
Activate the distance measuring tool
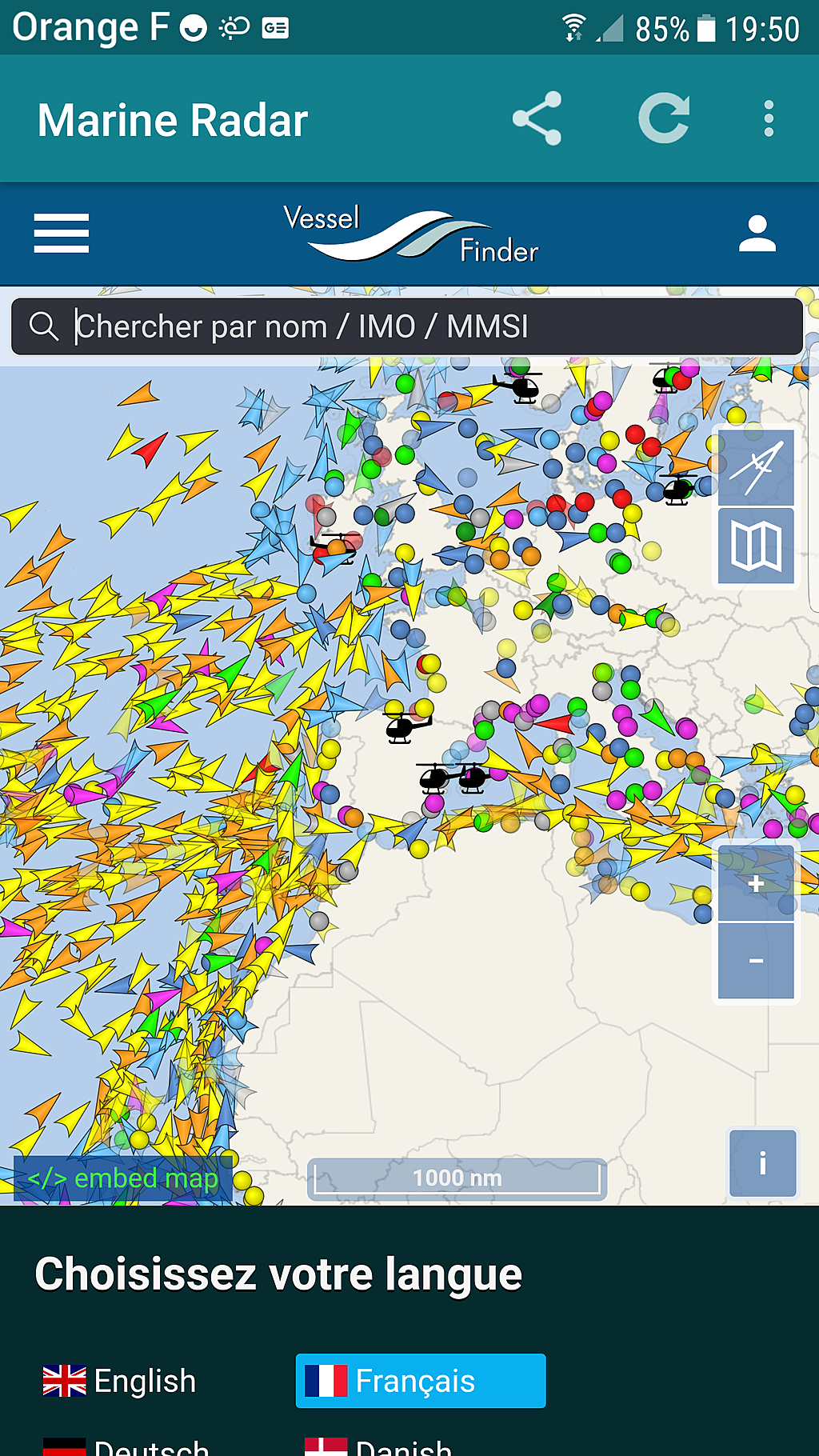pos(756,468)
